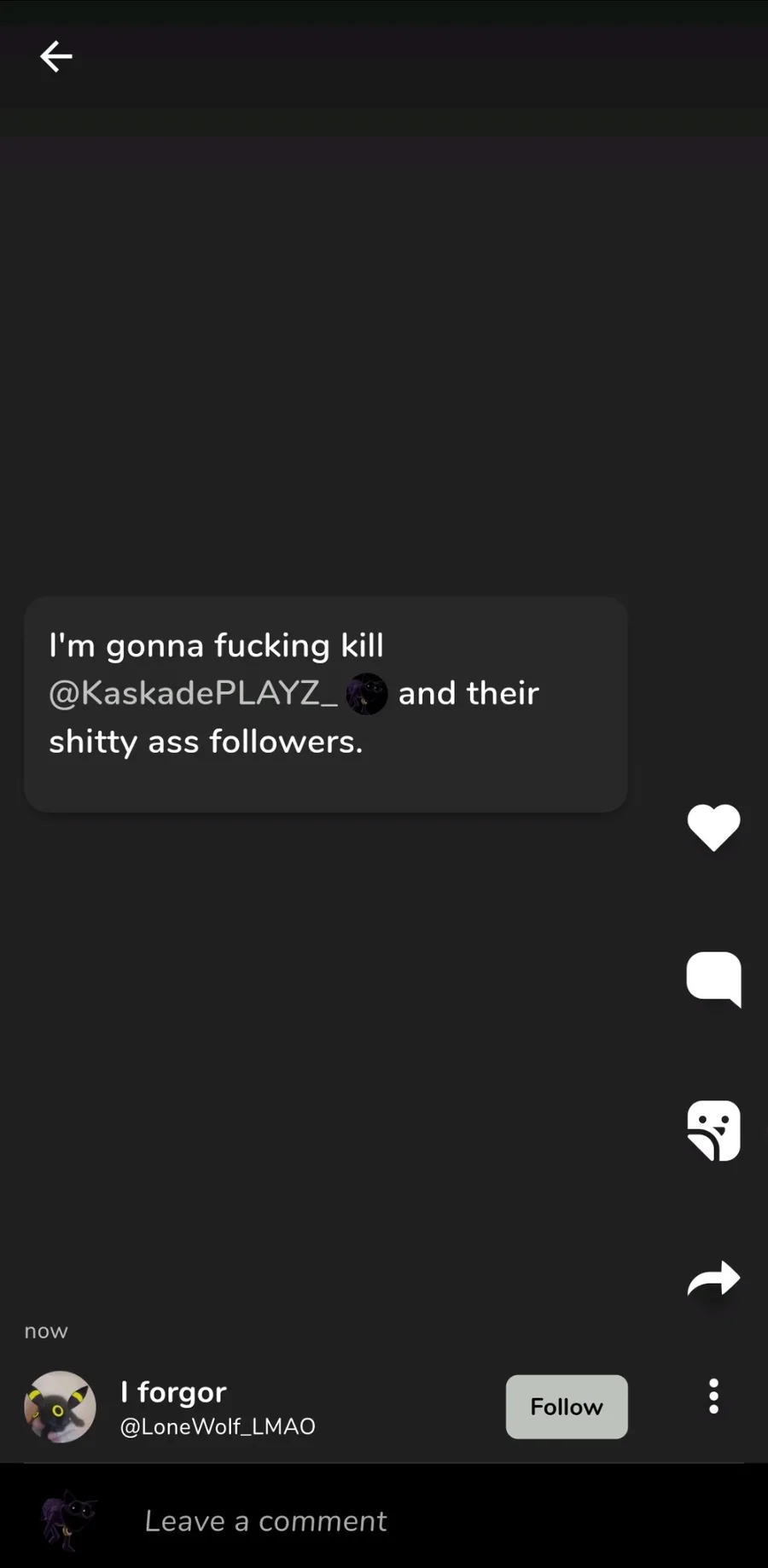Go back using the top-left arrow
This screenshot has width=768, height=1568.
pyautogui.click(x=56, y=57)
